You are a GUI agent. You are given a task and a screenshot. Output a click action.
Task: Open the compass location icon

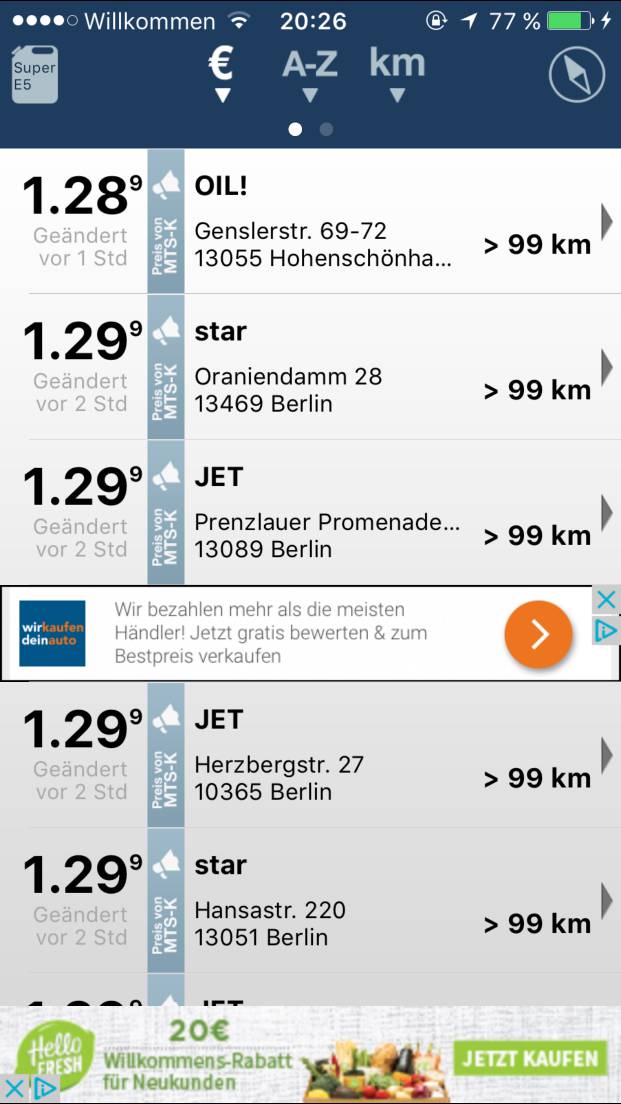tap(577, 75)
